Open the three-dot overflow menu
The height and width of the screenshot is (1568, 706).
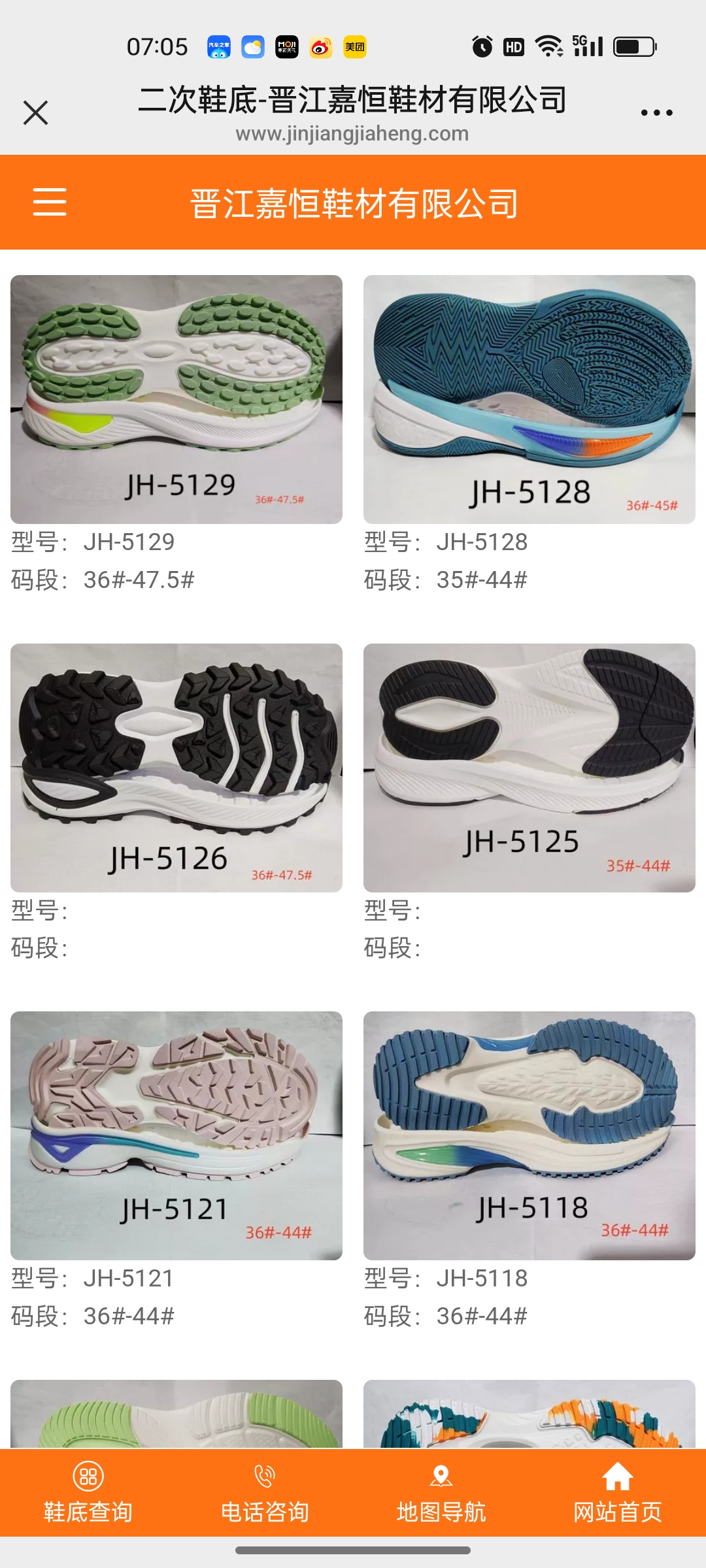pyautogui.click(x=656, y=112)
